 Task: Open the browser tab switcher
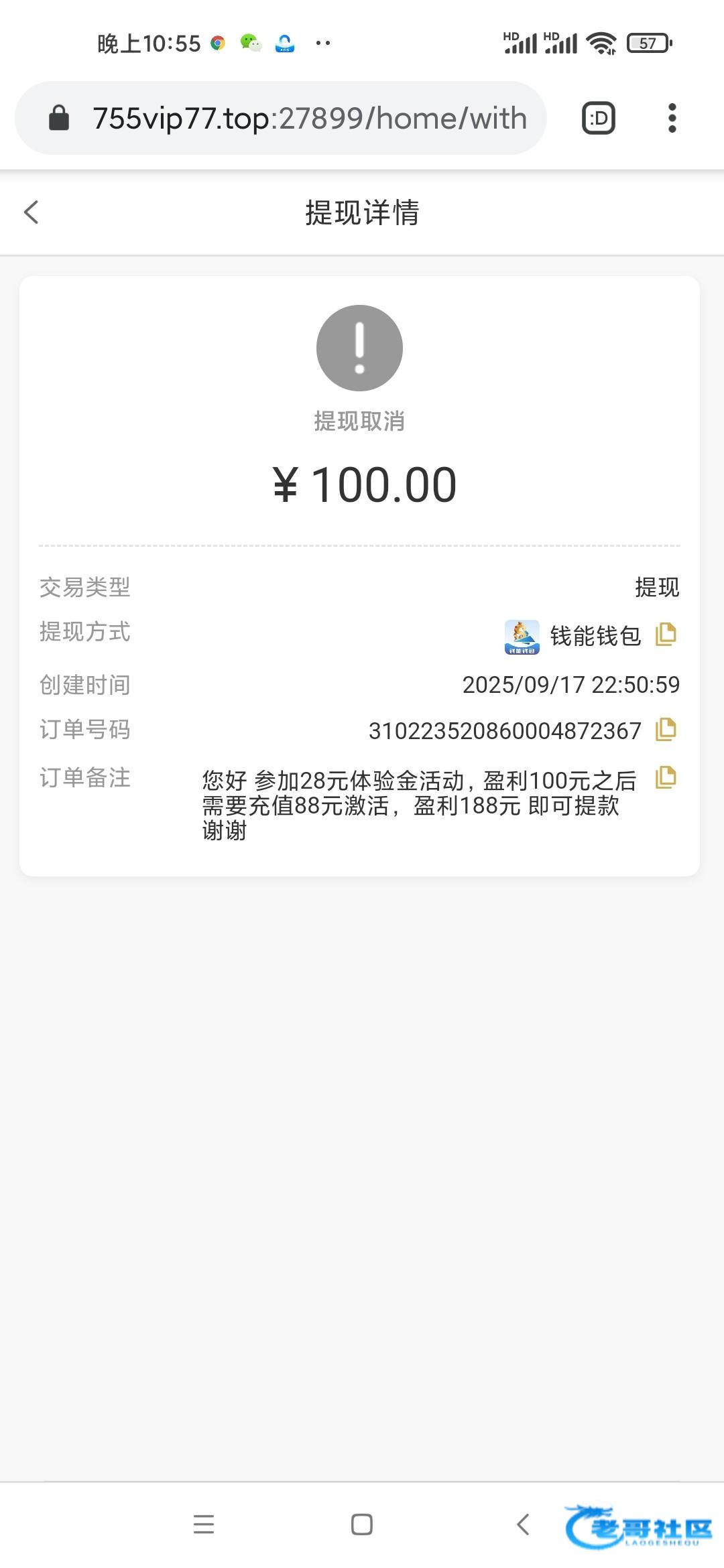tap(598, 119)
